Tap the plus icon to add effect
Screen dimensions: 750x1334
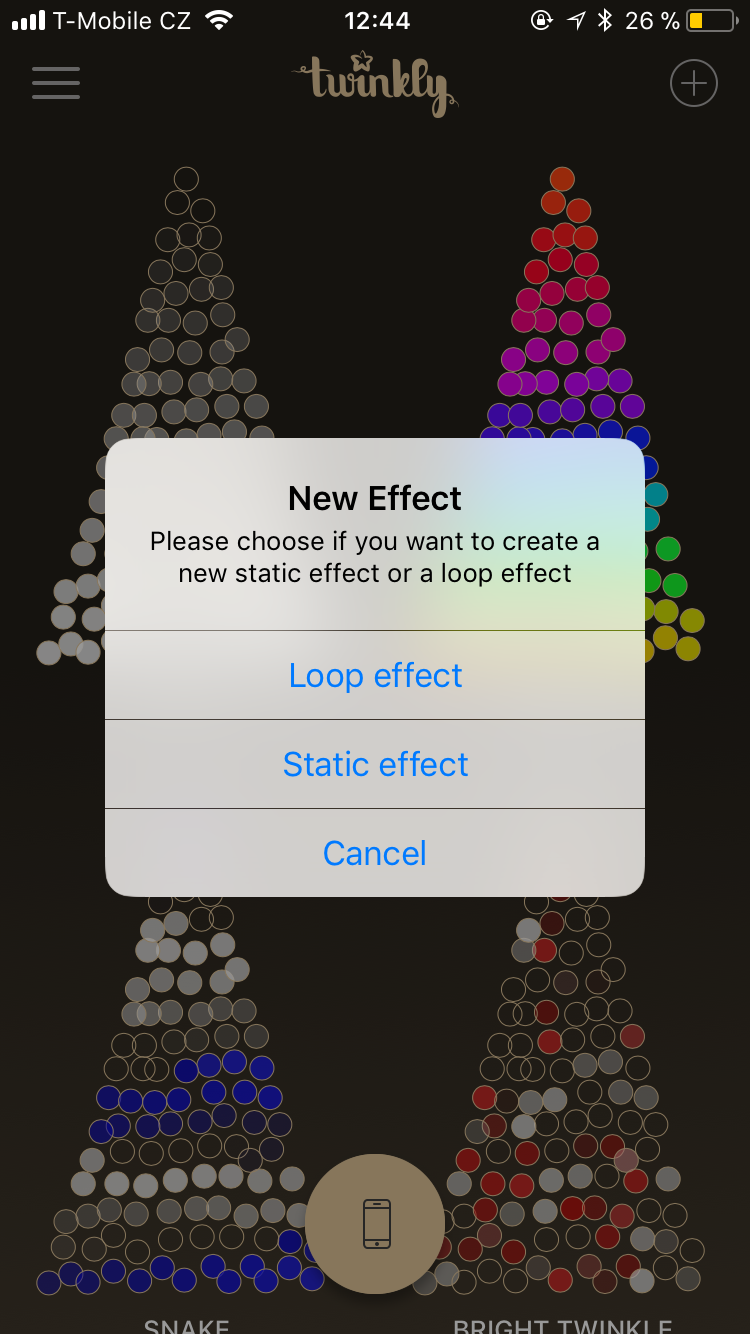click(x=693, y=83)
